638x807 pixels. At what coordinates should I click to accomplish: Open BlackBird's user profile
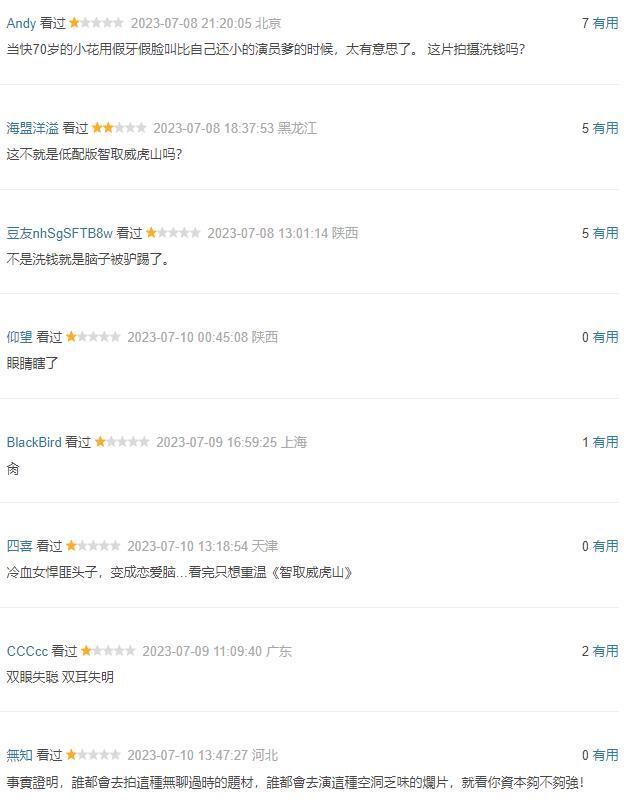[x=34, y=442]
